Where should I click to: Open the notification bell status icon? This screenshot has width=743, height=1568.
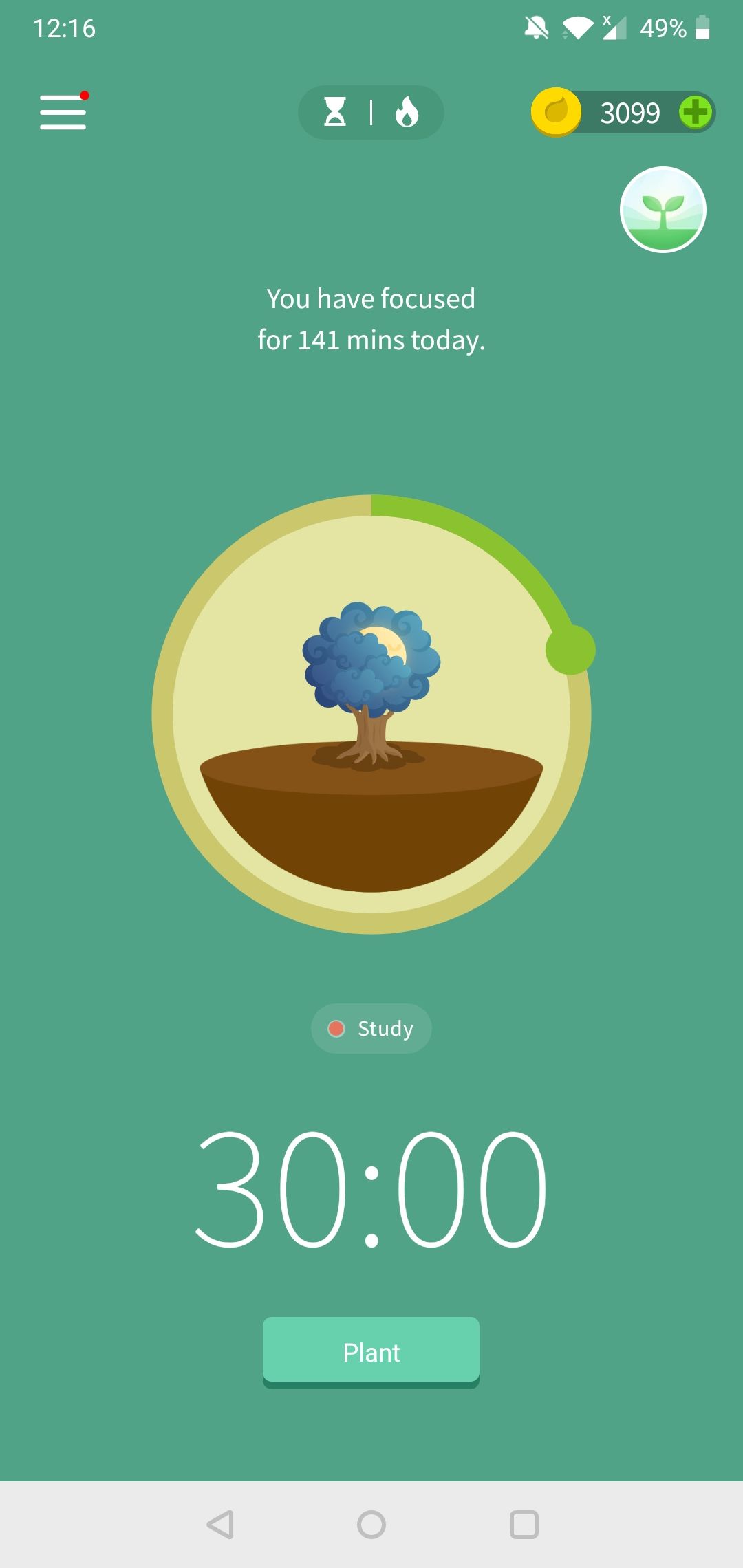(x=536, y=28)
